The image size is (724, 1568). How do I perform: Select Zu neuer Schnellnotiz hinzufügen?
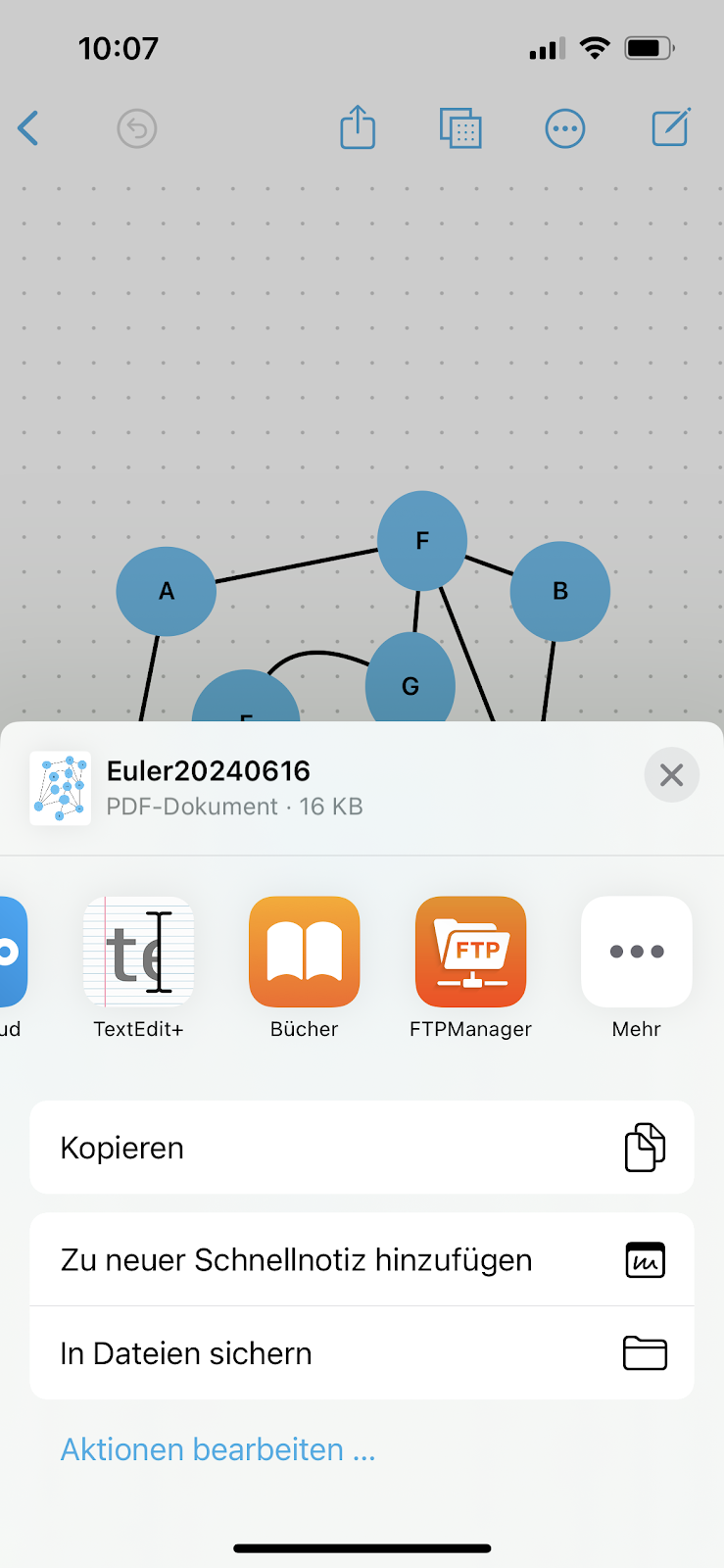pyautogui.click(x=362, y=1260)
